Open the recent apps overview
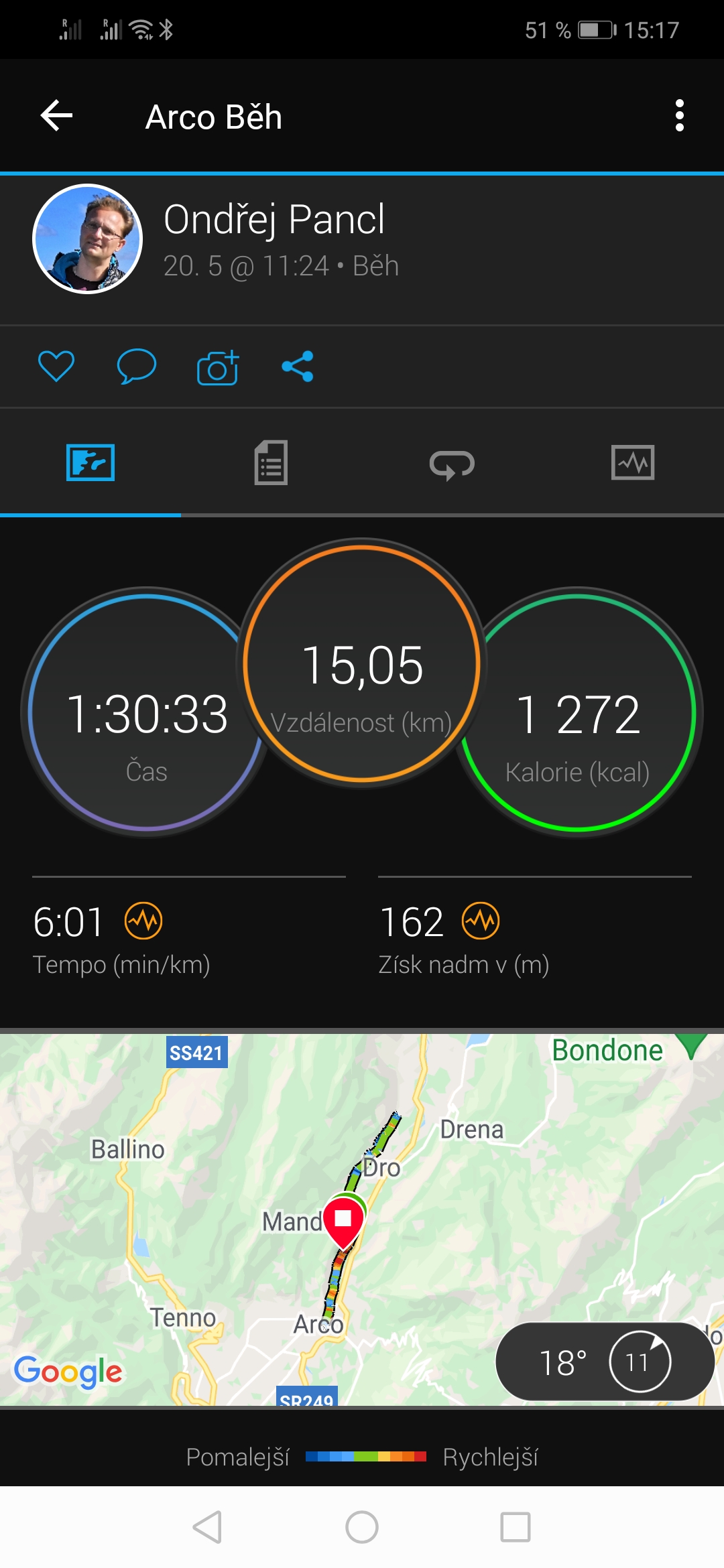Image resolution: width=724 pixels, height=1568 pixels. click(x=516, y=1528)
